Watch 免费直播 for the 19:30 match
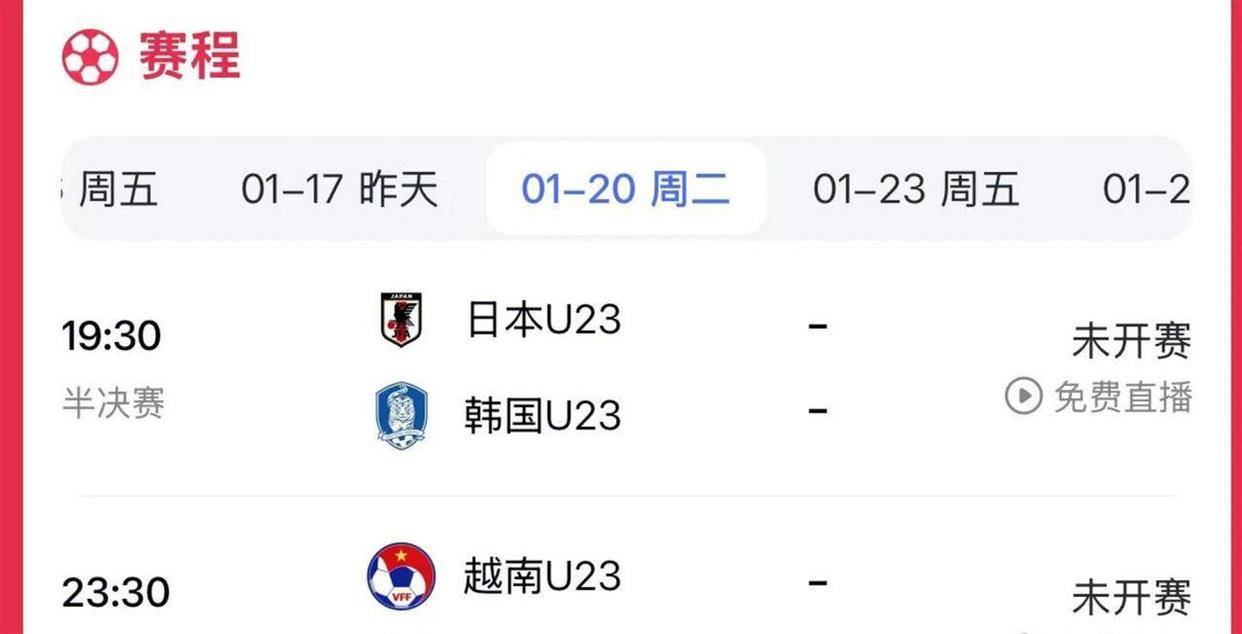Image resolution: width=1242 pixels, height=634 pixels. tap(1099, 397)
